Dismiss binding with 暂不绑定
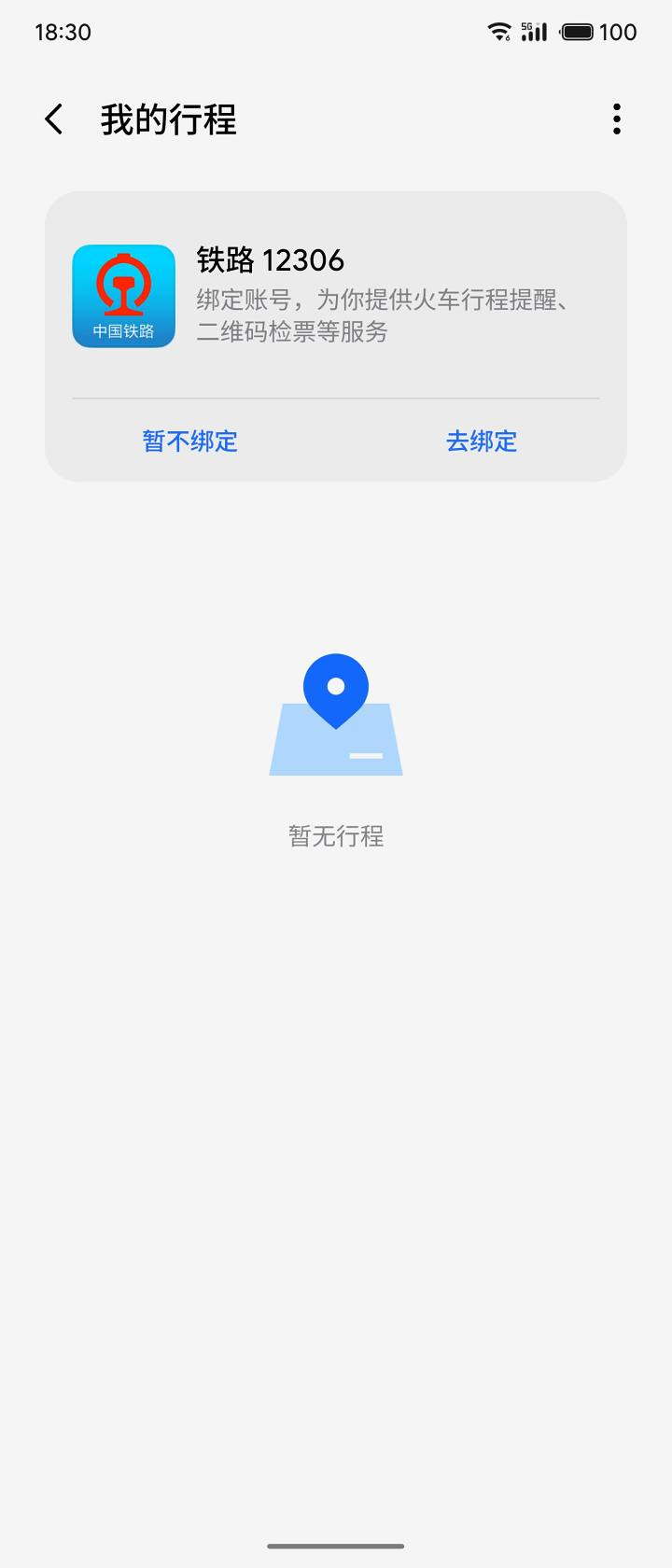This screenshot has height=1568, width=672. pos(190,441)
